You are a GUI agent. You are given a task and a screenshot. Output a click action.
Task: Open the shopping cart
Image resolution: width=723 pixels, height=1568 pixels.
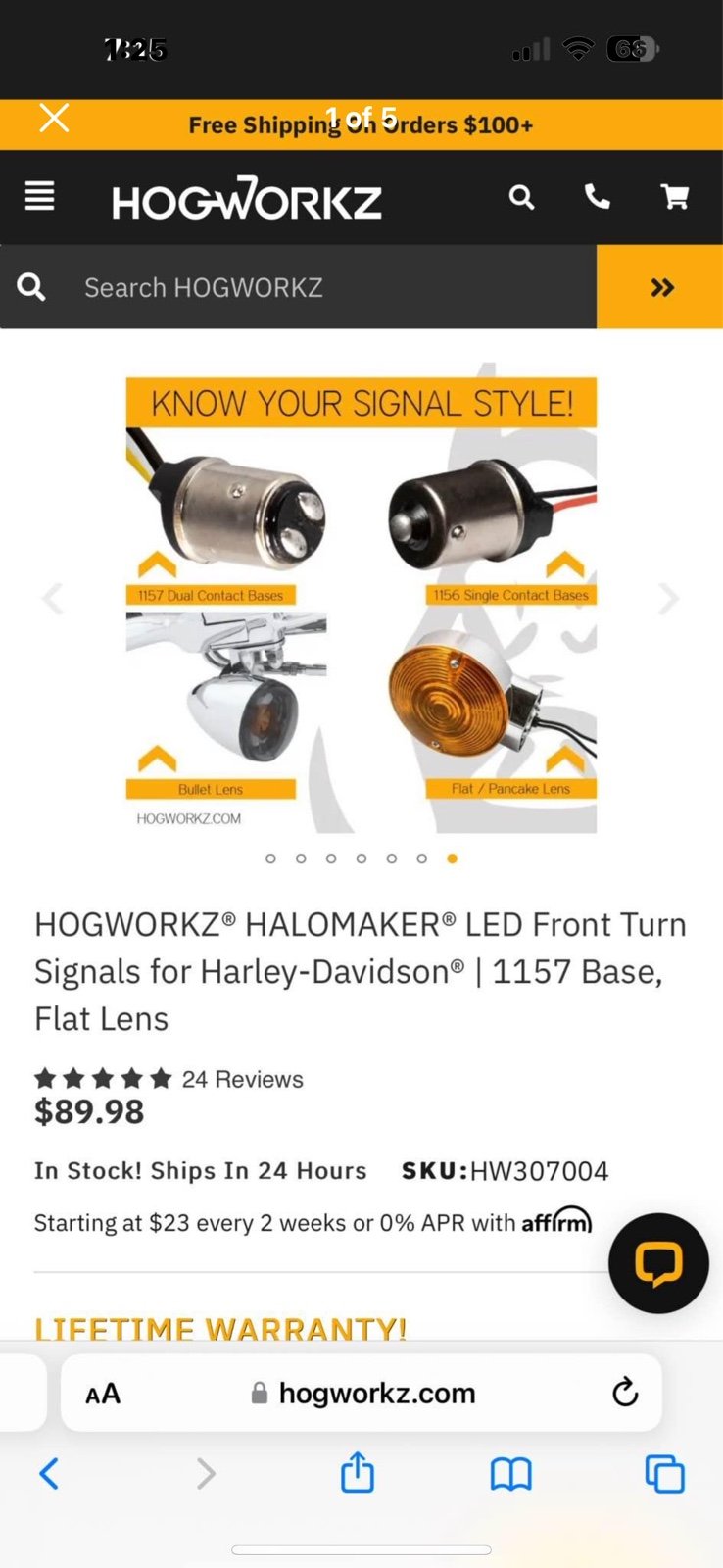click(x=675, y=197)
